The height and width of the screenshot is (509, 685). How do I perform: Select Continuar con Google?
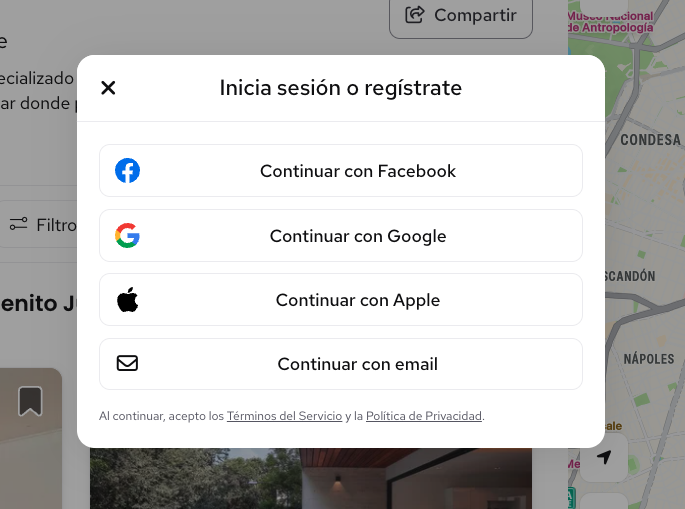tap(340, 236)
